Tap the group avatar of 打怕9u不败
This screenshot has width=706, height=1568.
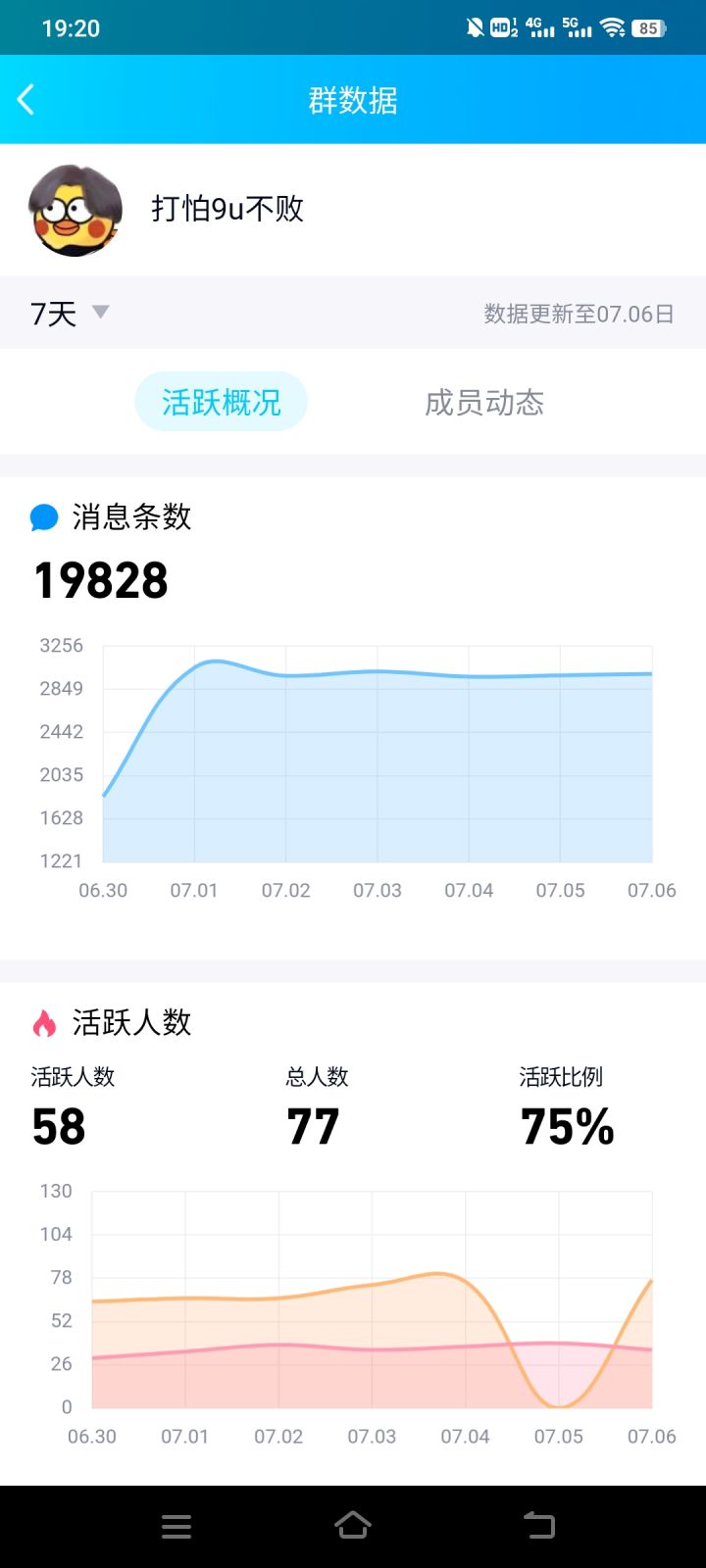pos(76,209)
